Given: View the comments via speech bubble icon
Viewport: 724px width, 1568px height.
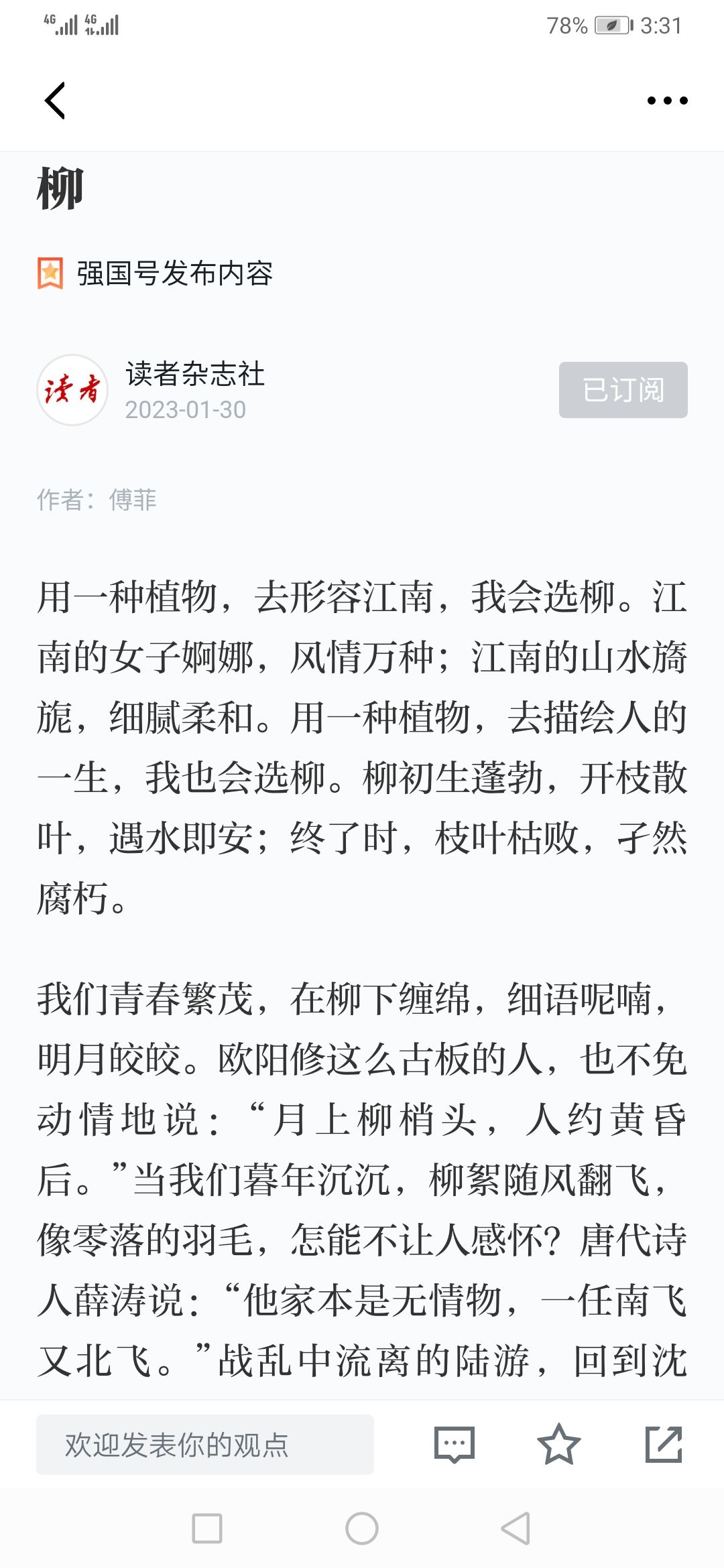Looking at the screenshot, I should [455, 1445].
